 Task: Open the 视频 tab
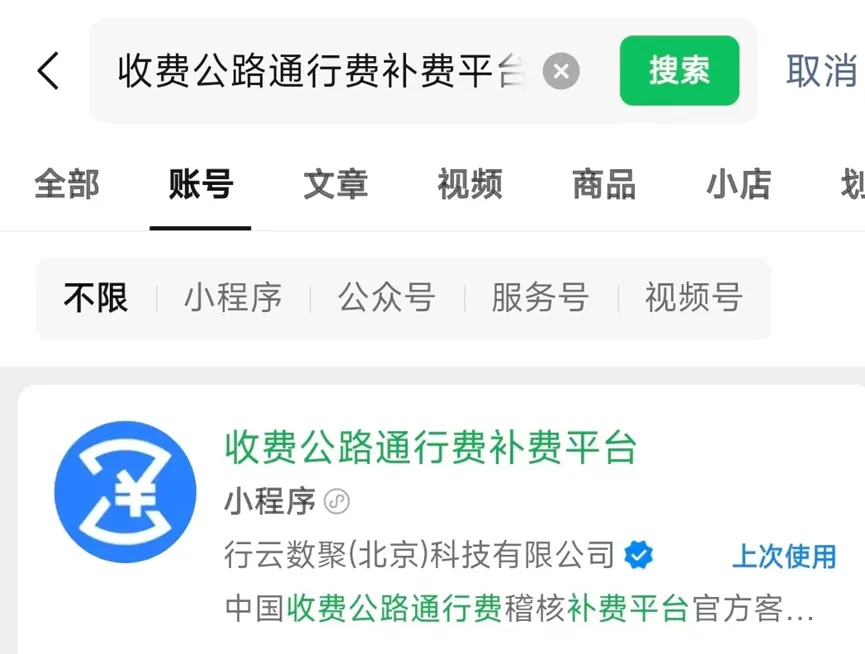click(x=470, y=185)
